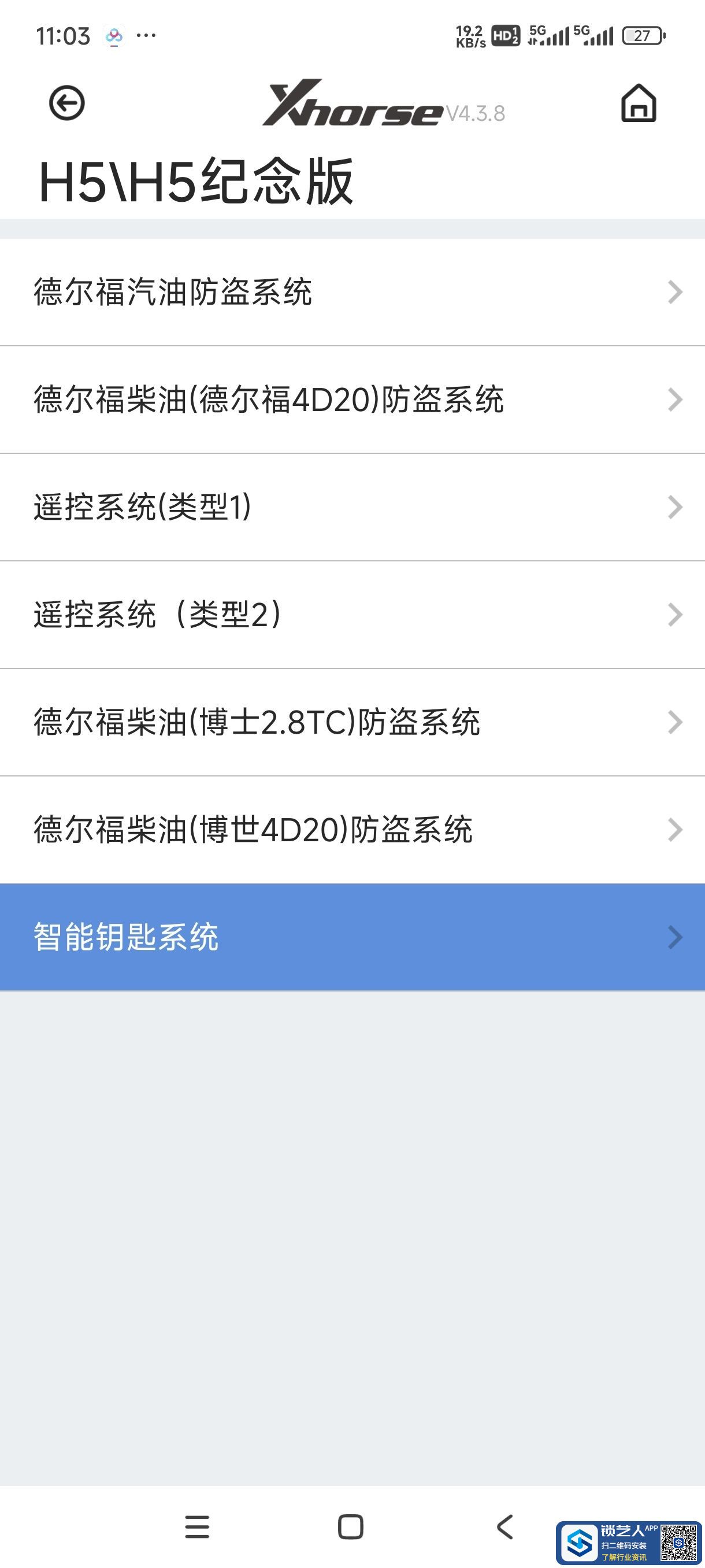Go back using the circled arrow icon

click(x=66, y=103)
